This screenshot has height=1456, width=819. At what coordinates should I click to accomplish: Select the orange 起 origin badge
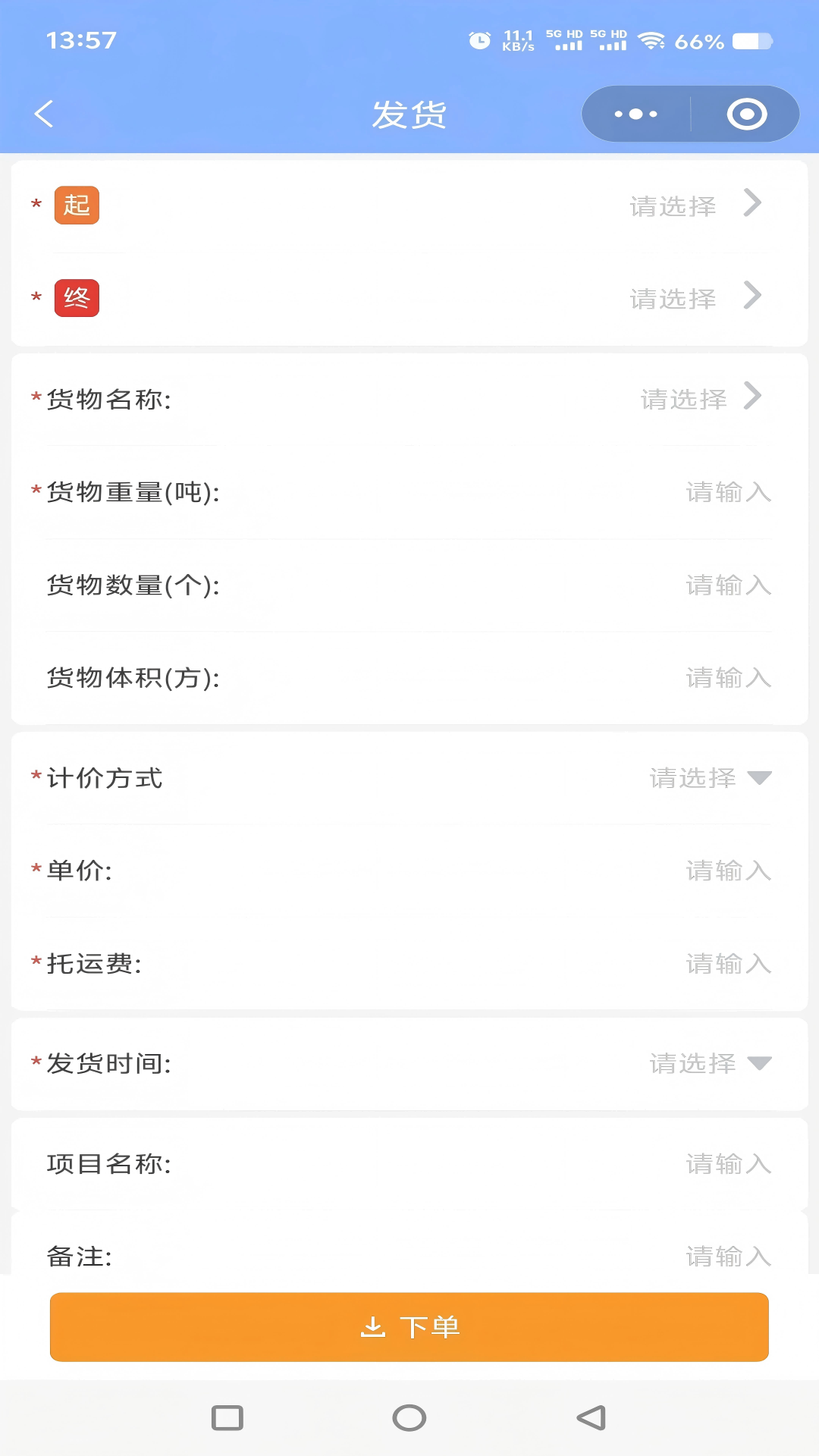(x=76, y=205)
